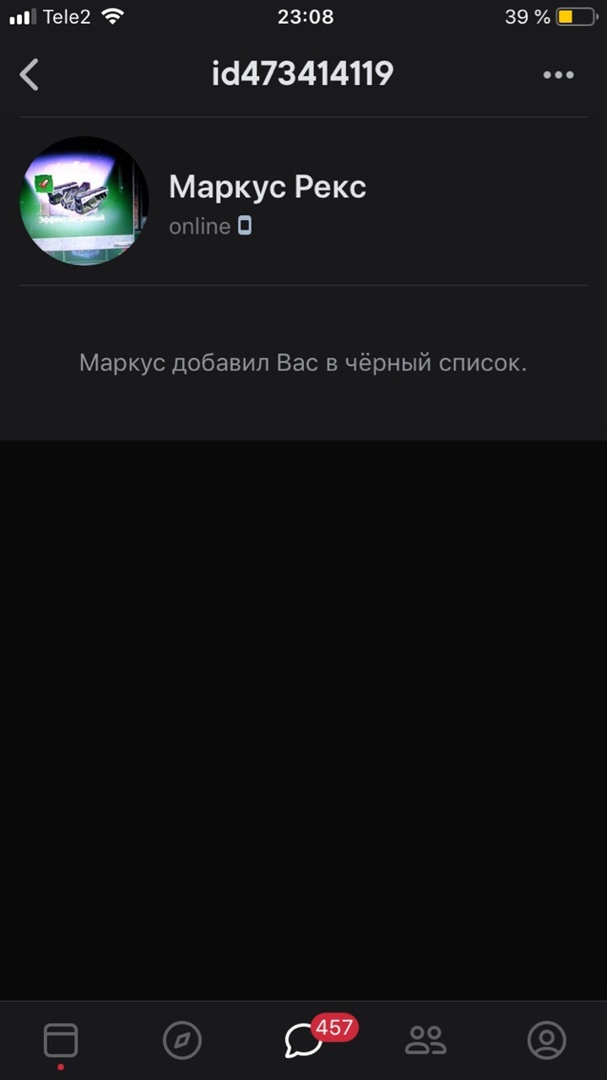The width and height of the screenshot is (607, 1080).
Task: Switch to the news feed tab
Action: point(60,1040)
